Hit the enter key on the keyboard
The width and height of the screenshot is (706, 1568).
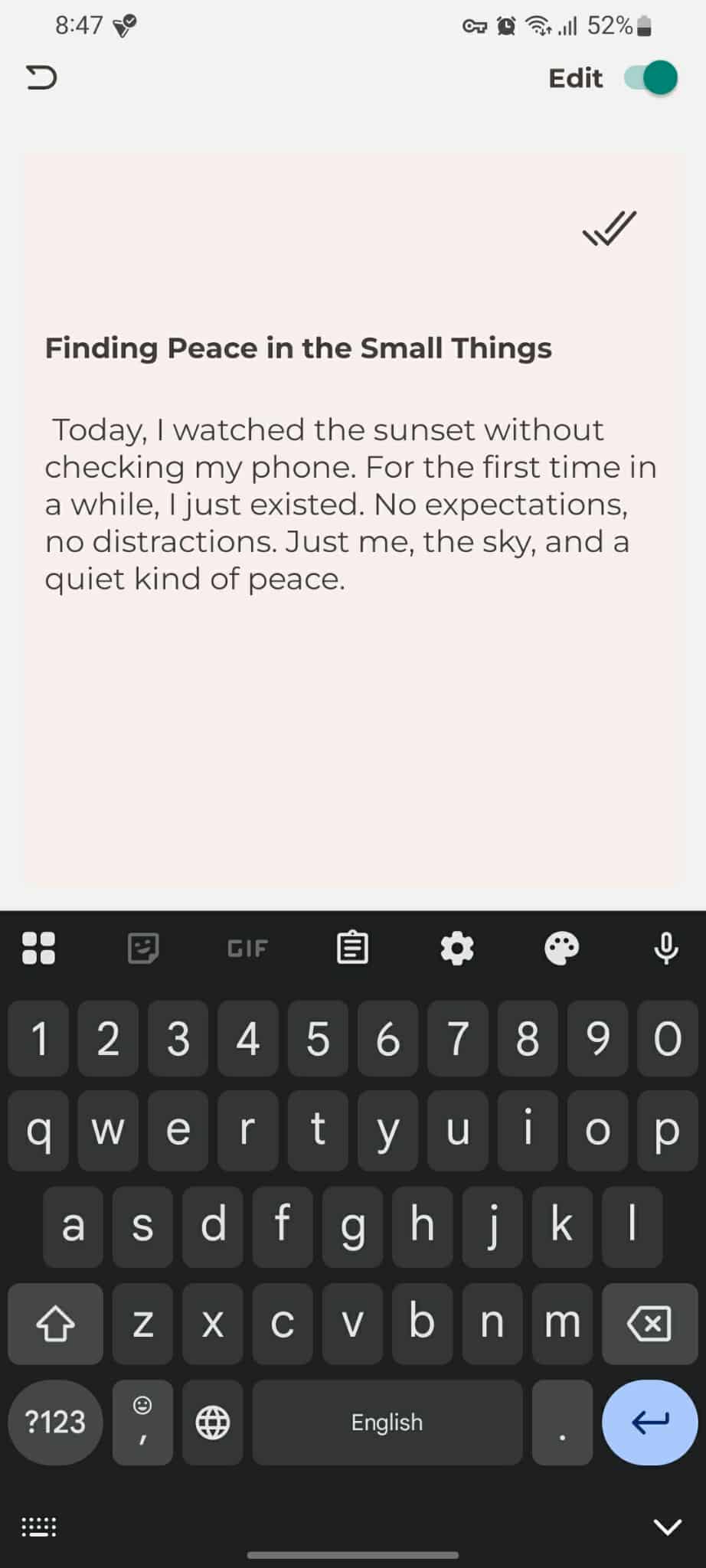649,1423
